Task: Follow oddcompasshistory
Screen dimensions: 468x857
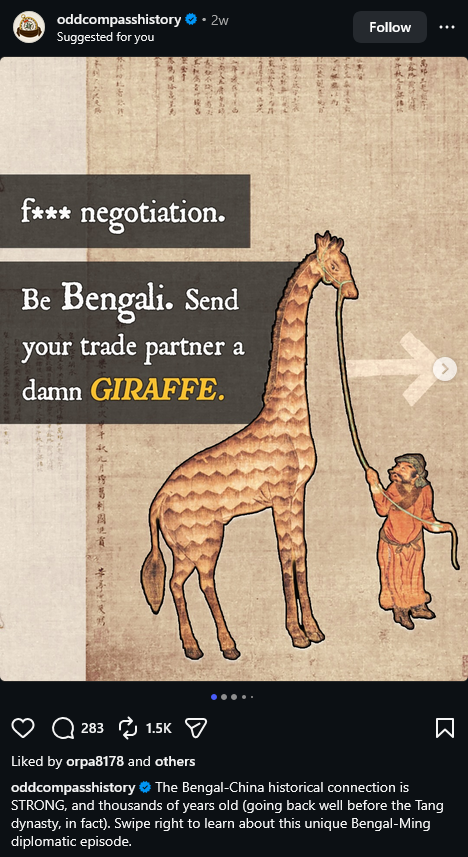Action: (390, 27)
